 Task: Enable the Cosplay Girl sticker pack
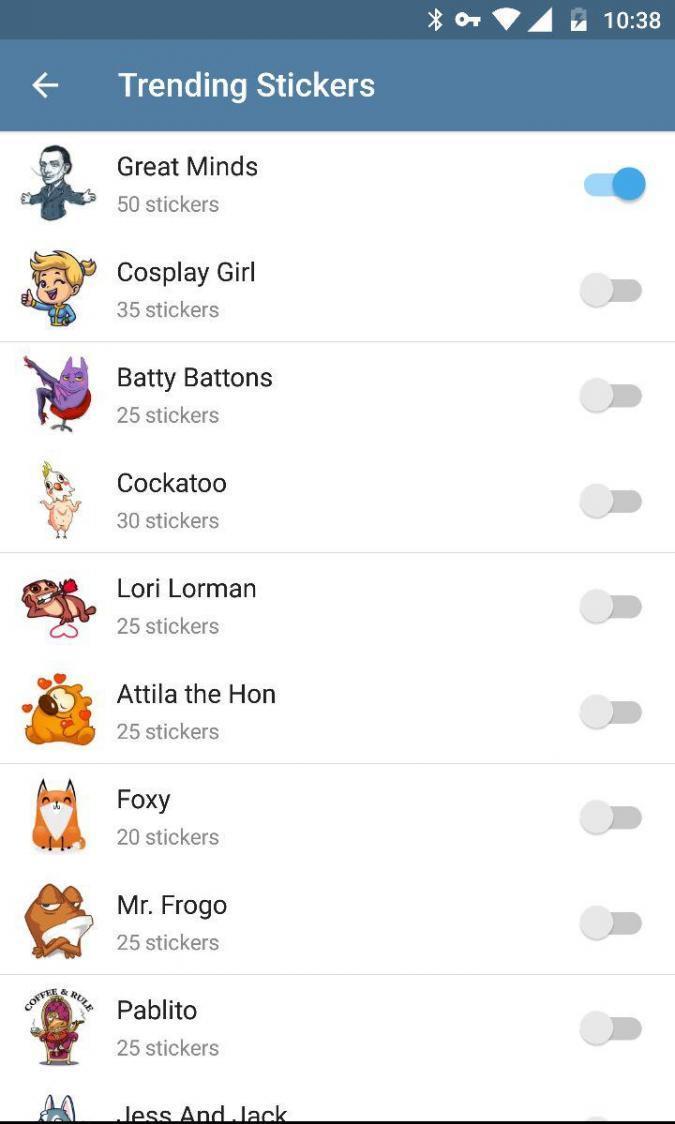tap(611, 291)
